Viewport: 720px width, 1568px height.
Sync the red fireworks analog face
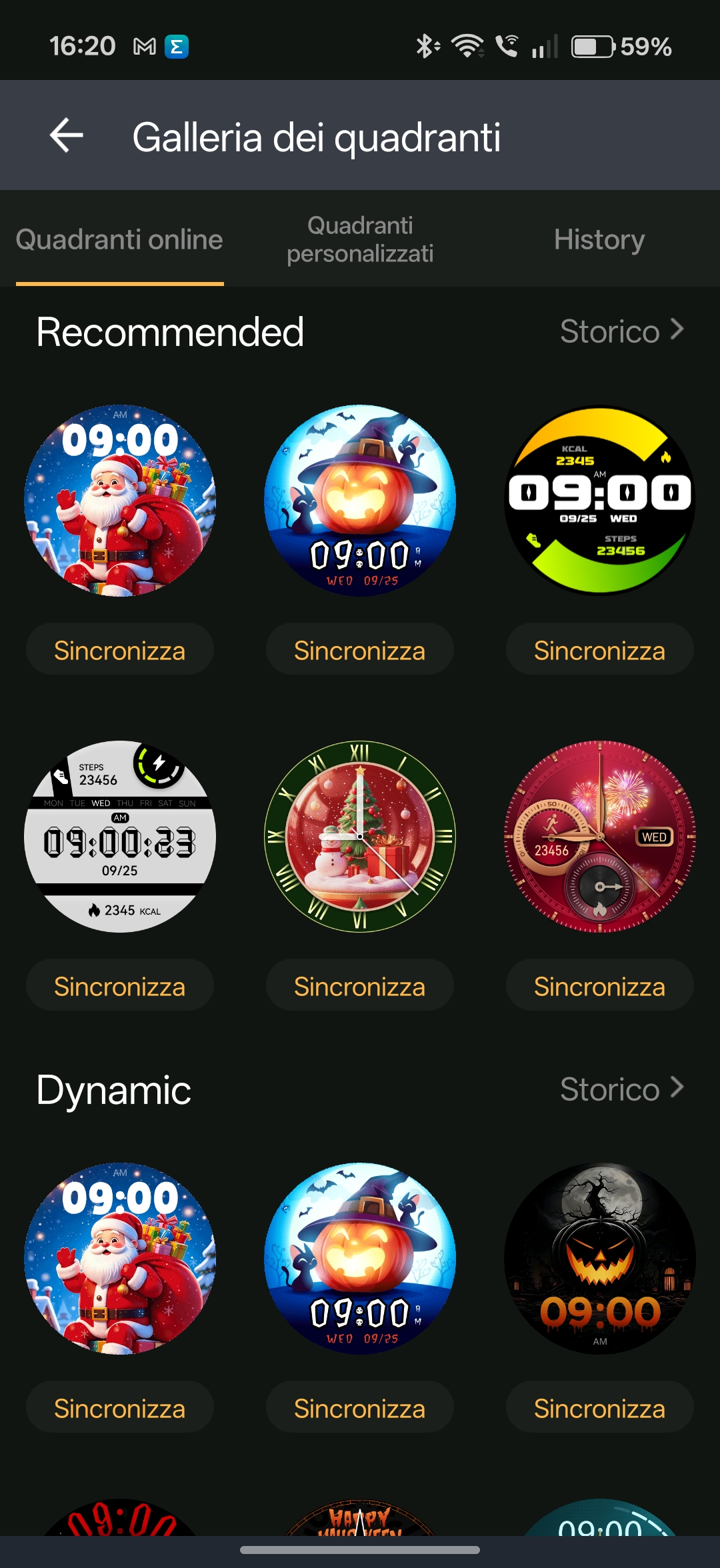pos(600,986)
